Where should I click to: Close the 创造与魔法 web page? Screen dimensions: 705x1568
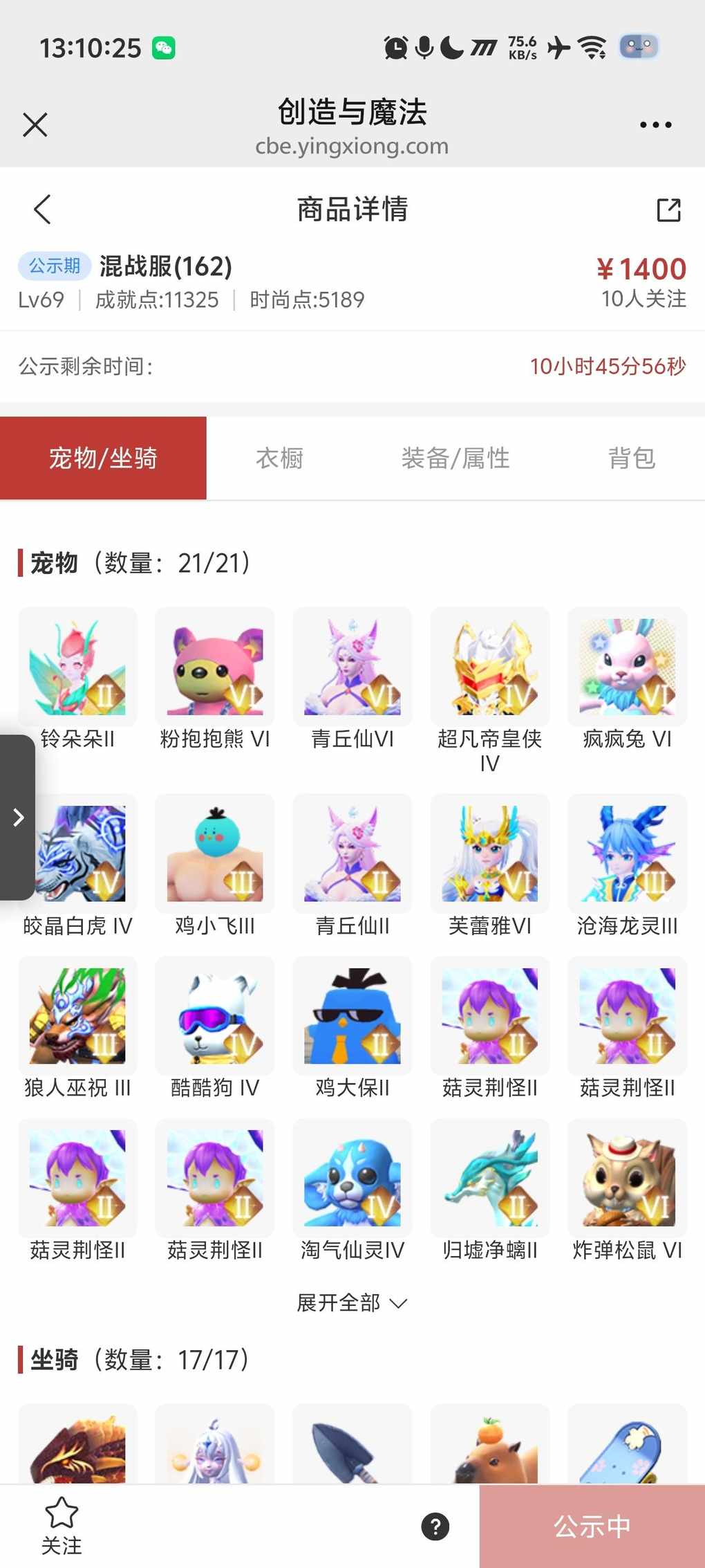[x=35, y=125]
